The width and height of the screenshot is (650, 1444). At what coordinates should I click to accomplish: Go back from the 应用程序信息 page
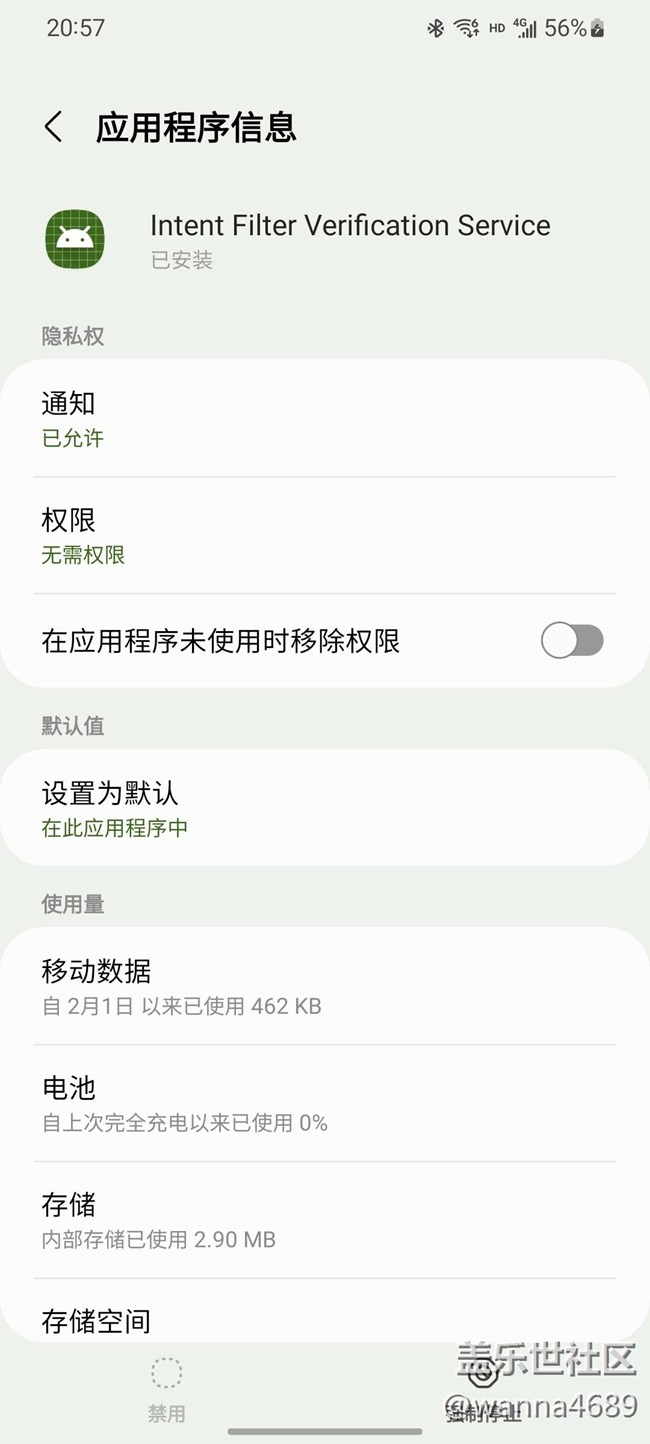pos(54,128)
